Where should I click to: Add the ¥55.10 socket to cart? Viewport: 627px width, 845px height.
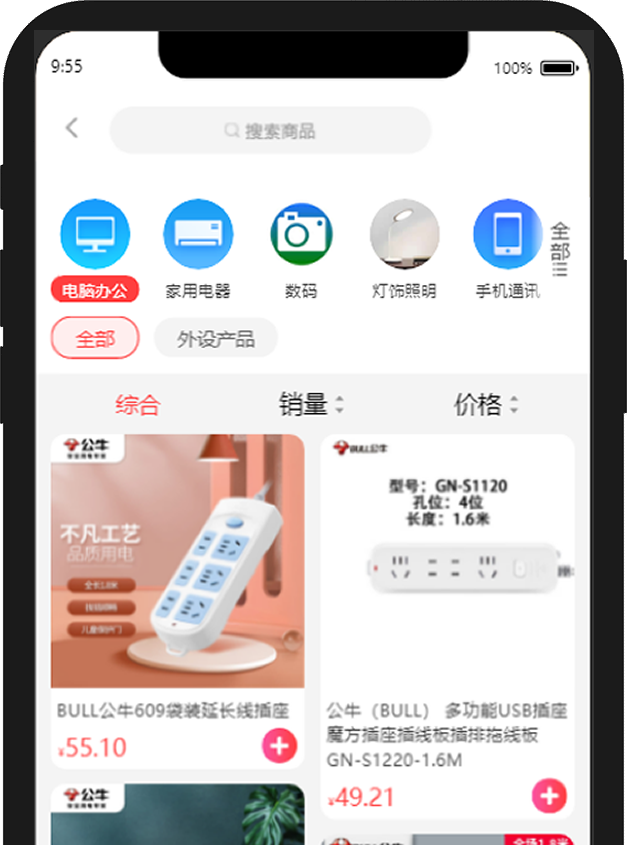279,745
